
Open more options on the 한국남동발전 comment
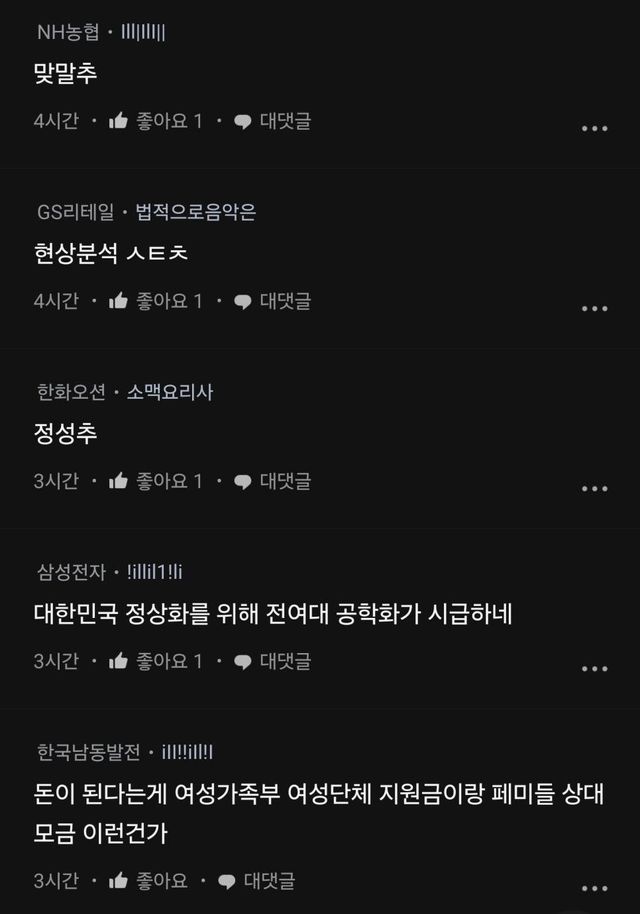pos(595,888)
